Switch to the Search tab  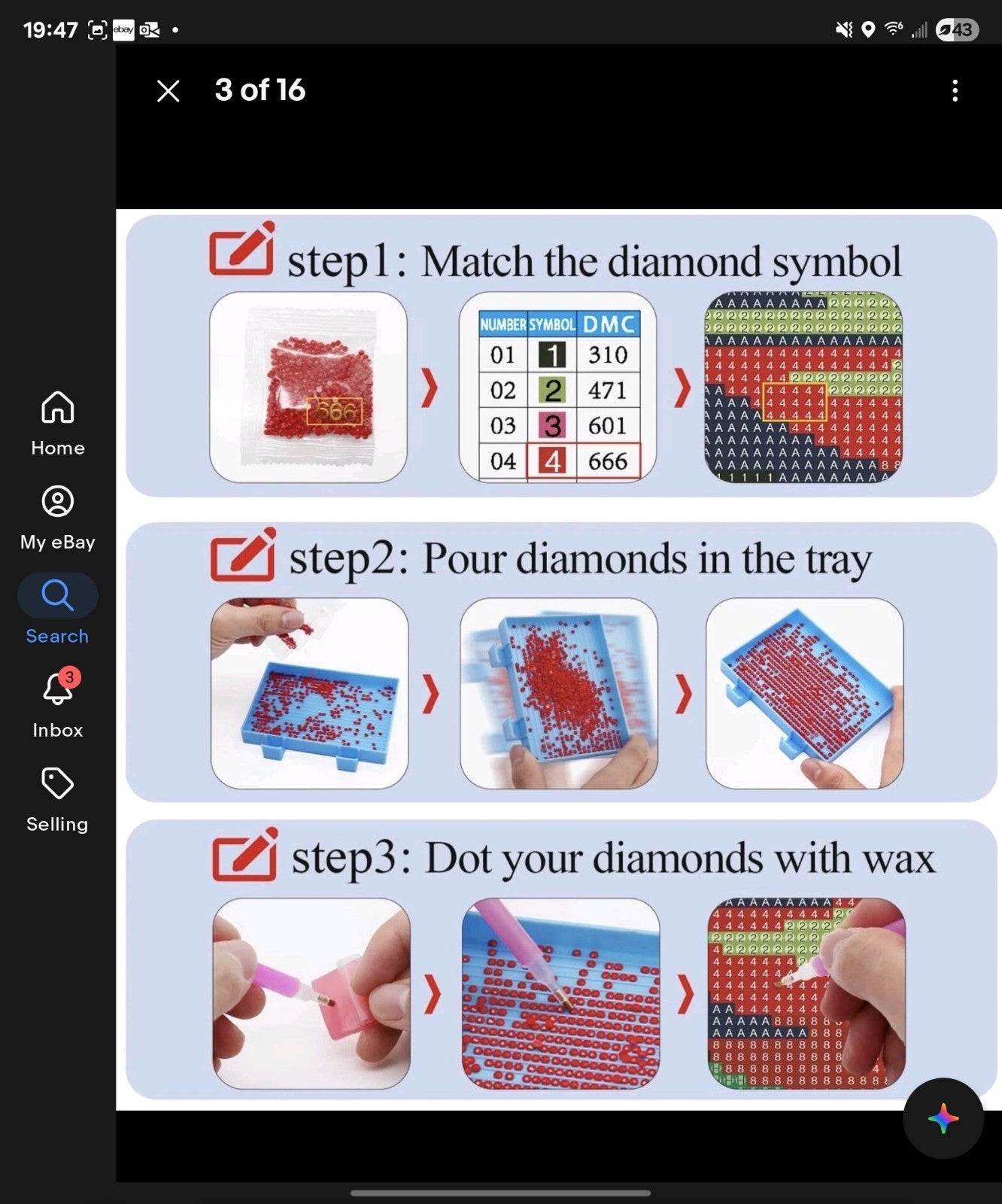[57, 611]
